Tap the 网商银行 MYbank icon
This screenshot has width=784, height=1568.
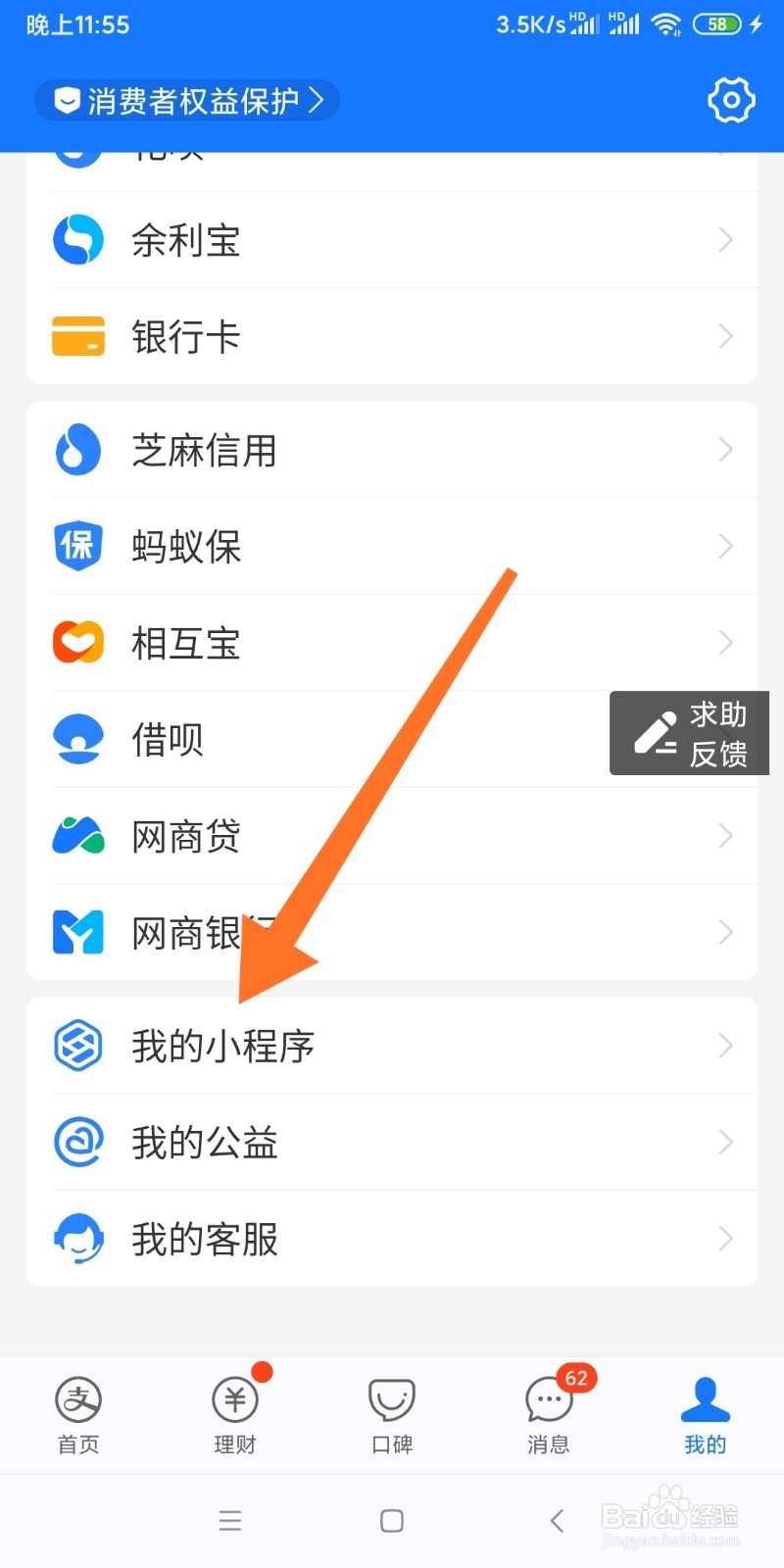pyautogui.click(x=77, y=932)
